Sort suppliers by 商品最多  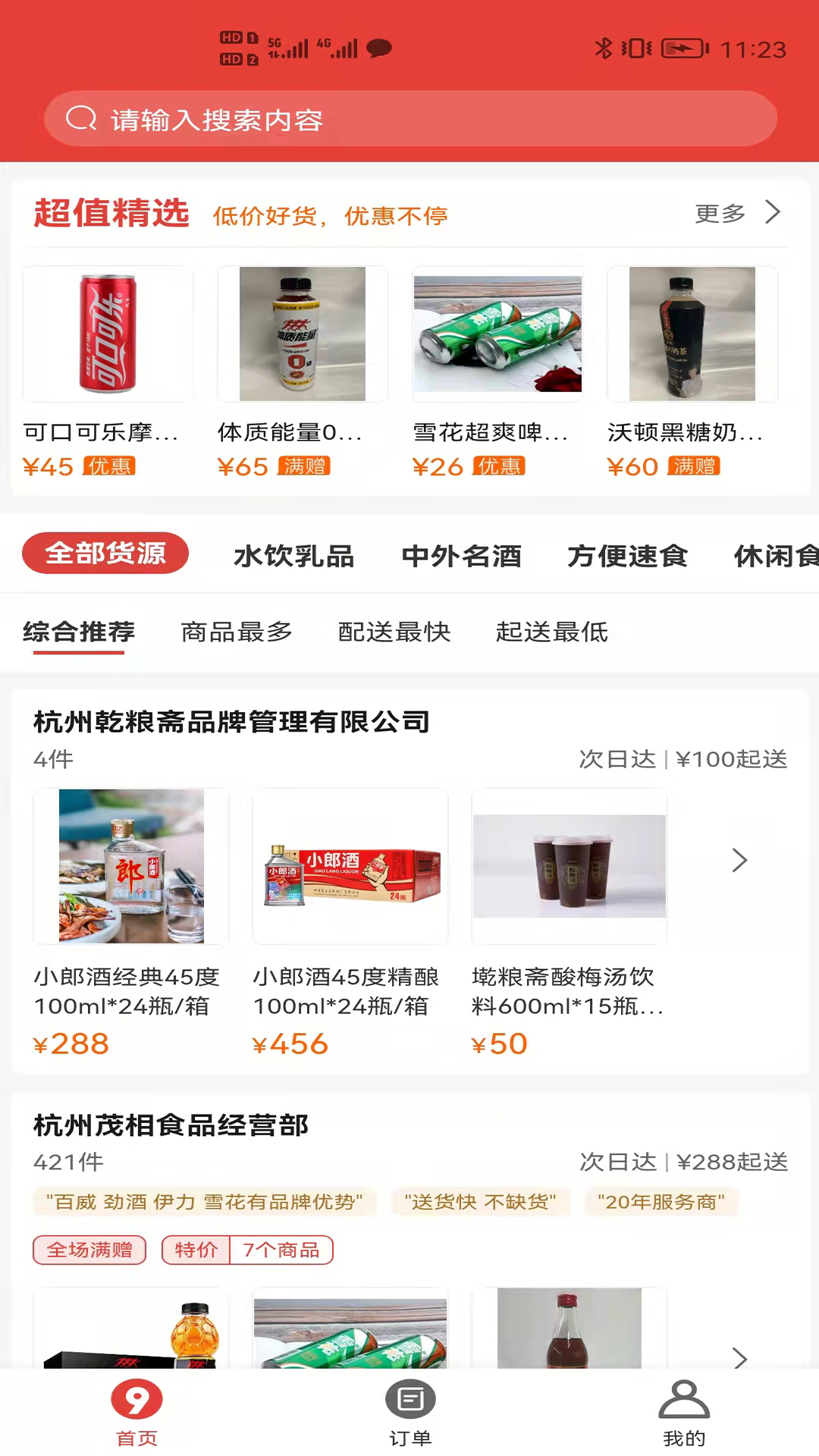pos(237,632)
